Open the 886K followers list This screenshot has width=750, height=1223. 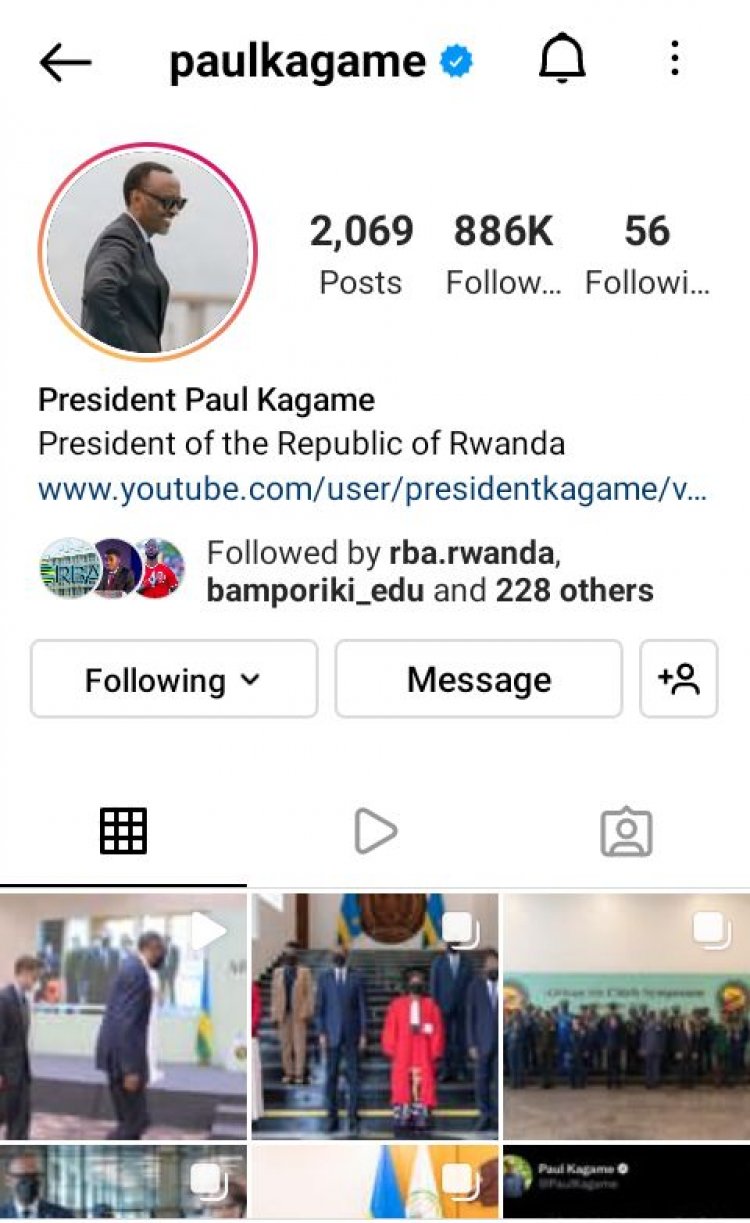coord(503,254)
